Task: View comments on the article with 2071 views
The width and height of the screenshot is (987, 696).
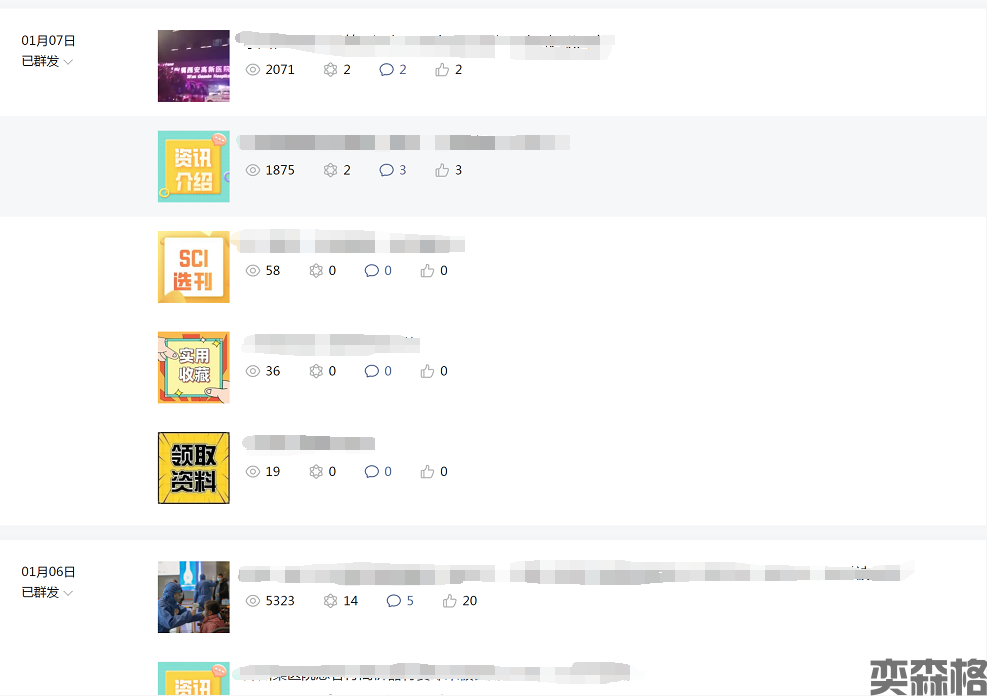Action: click(x=393, y=70)
